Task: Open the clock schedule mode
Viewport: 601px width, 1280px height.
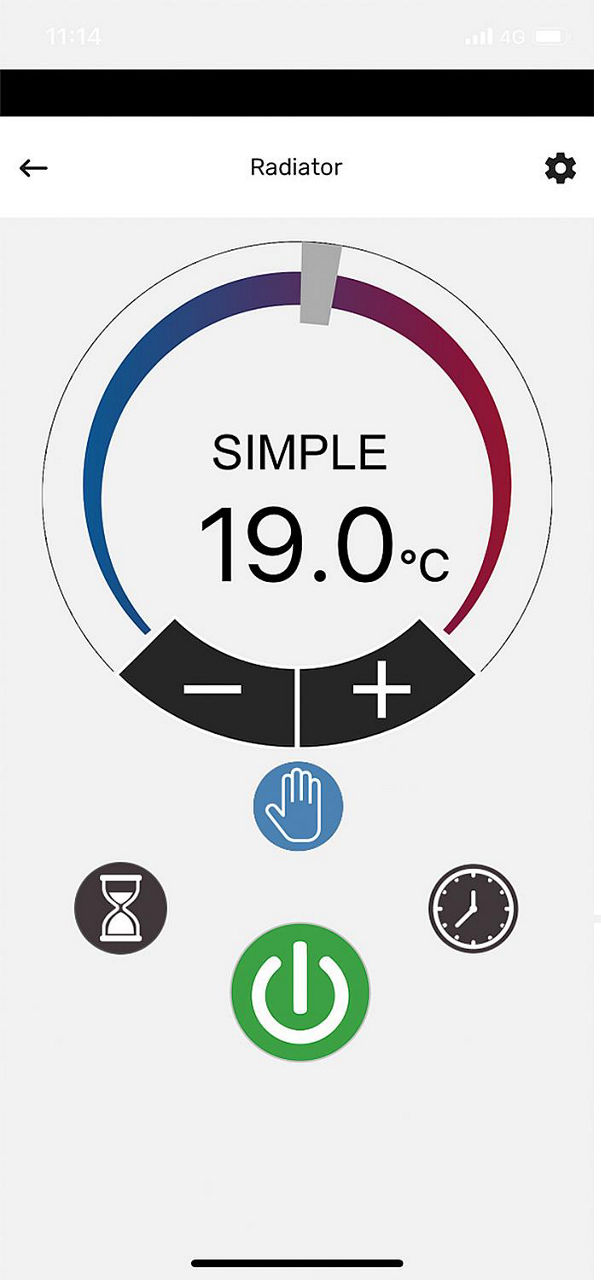Action: coord(474,908)
